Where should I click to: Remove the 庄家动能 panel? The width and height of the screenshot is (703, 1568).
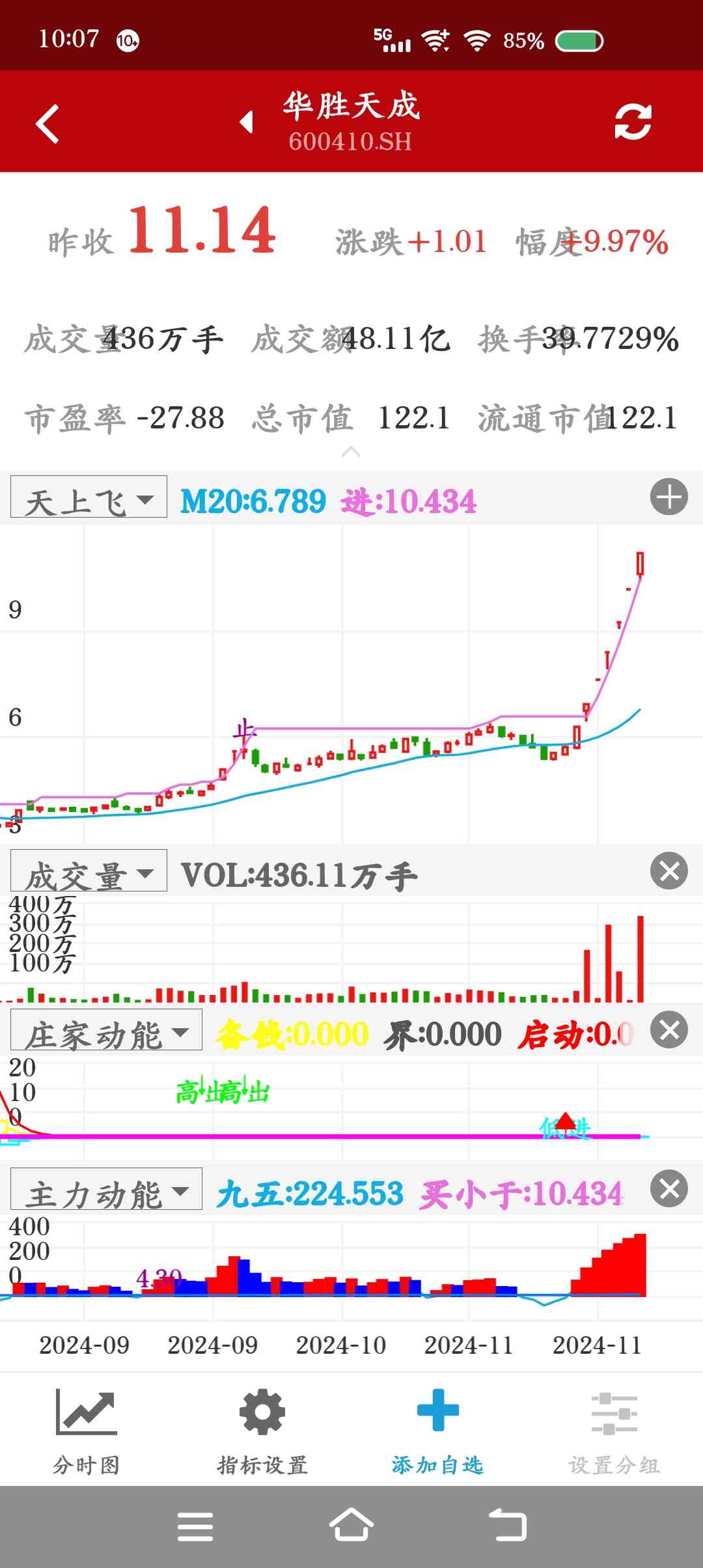click(x=669, y=1030)
